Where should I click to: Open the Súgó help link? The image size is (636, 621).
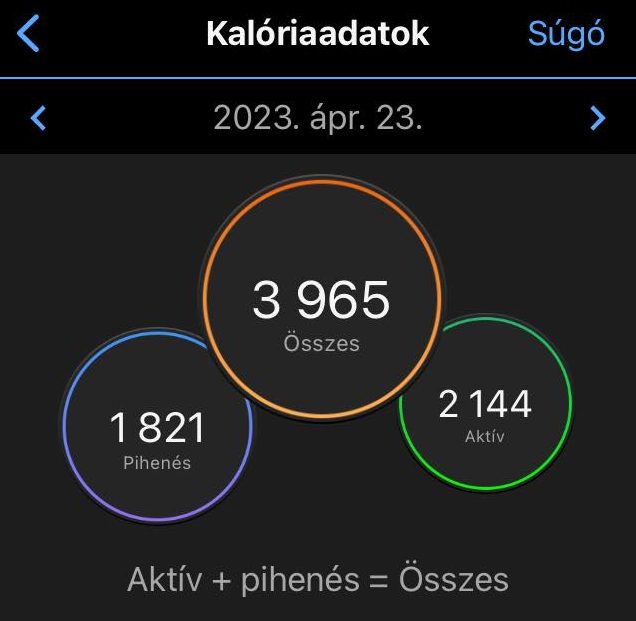pos(566,34)
